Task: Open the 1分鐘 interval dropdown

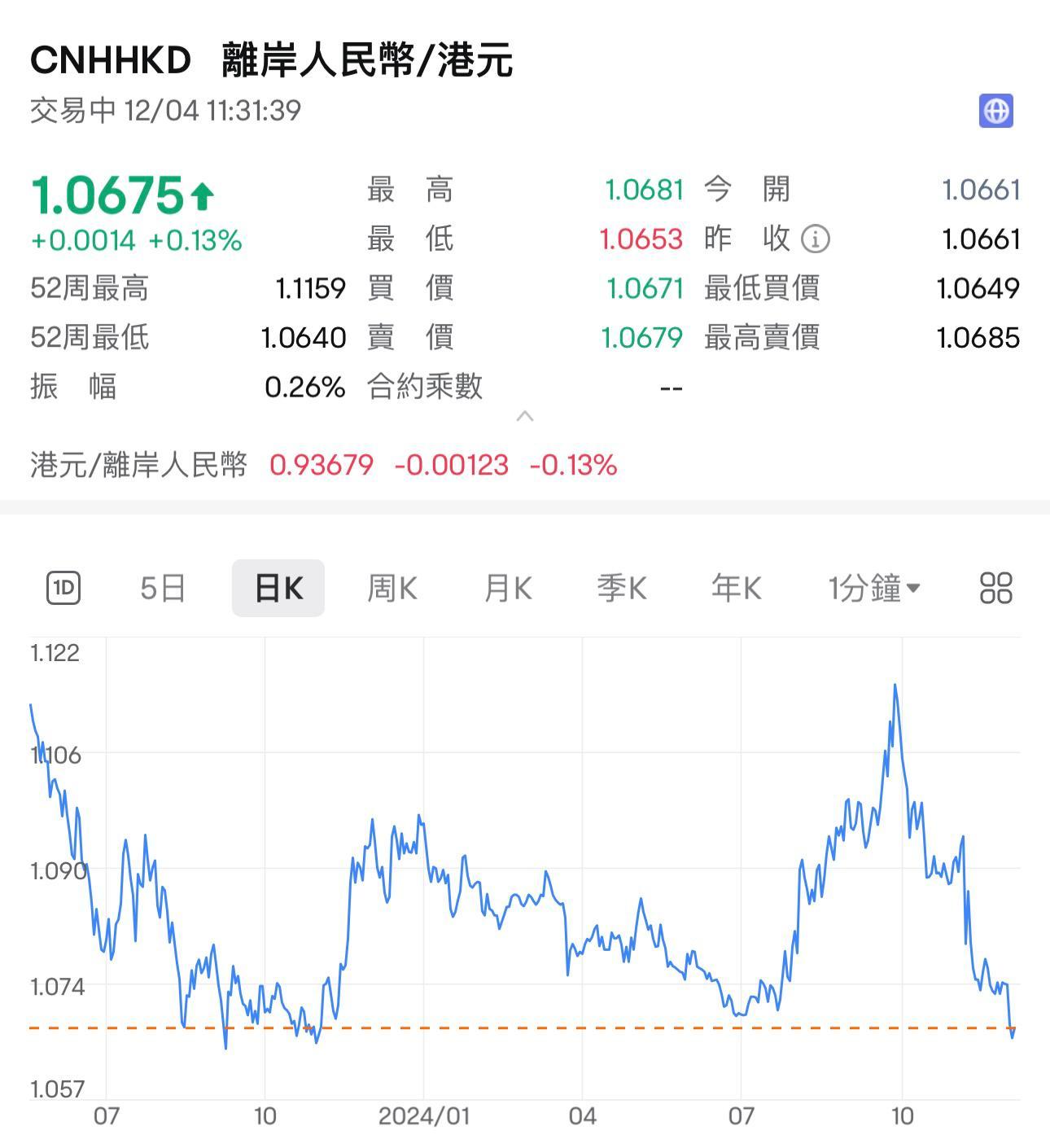Action: click(865, 588)
